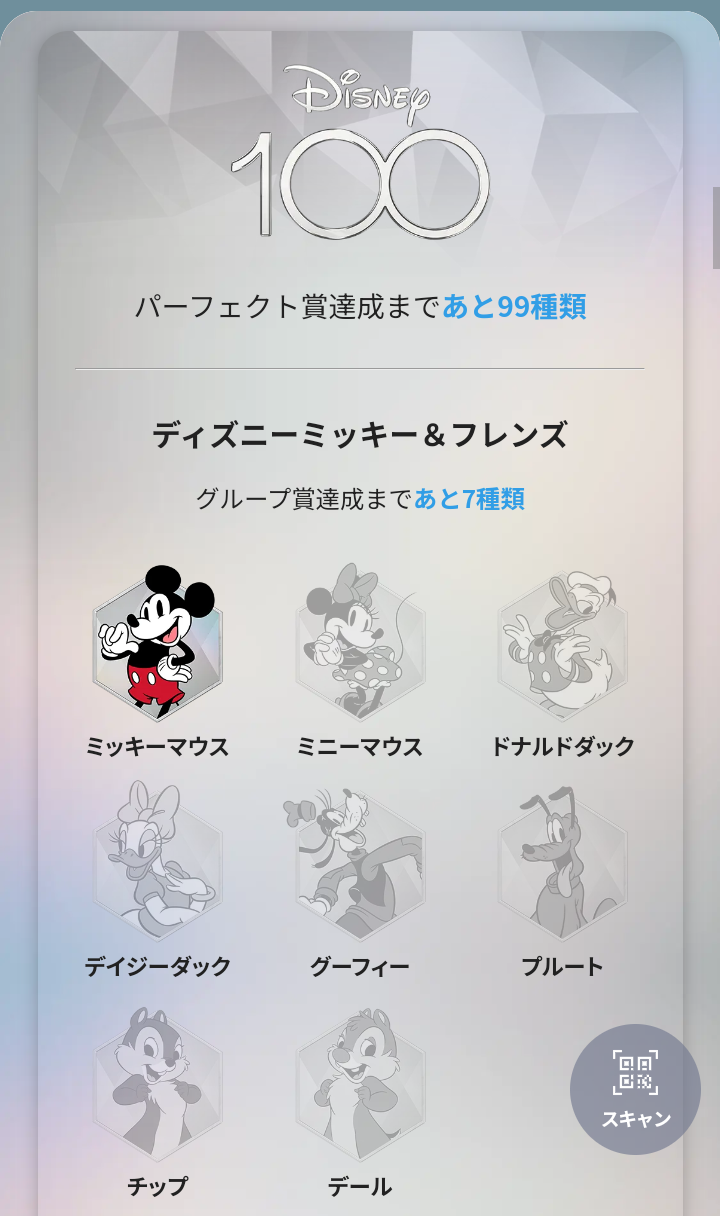Open the Minnie Mouse hexagon badge
The image size is (720, 1216).
click(360, 645)
